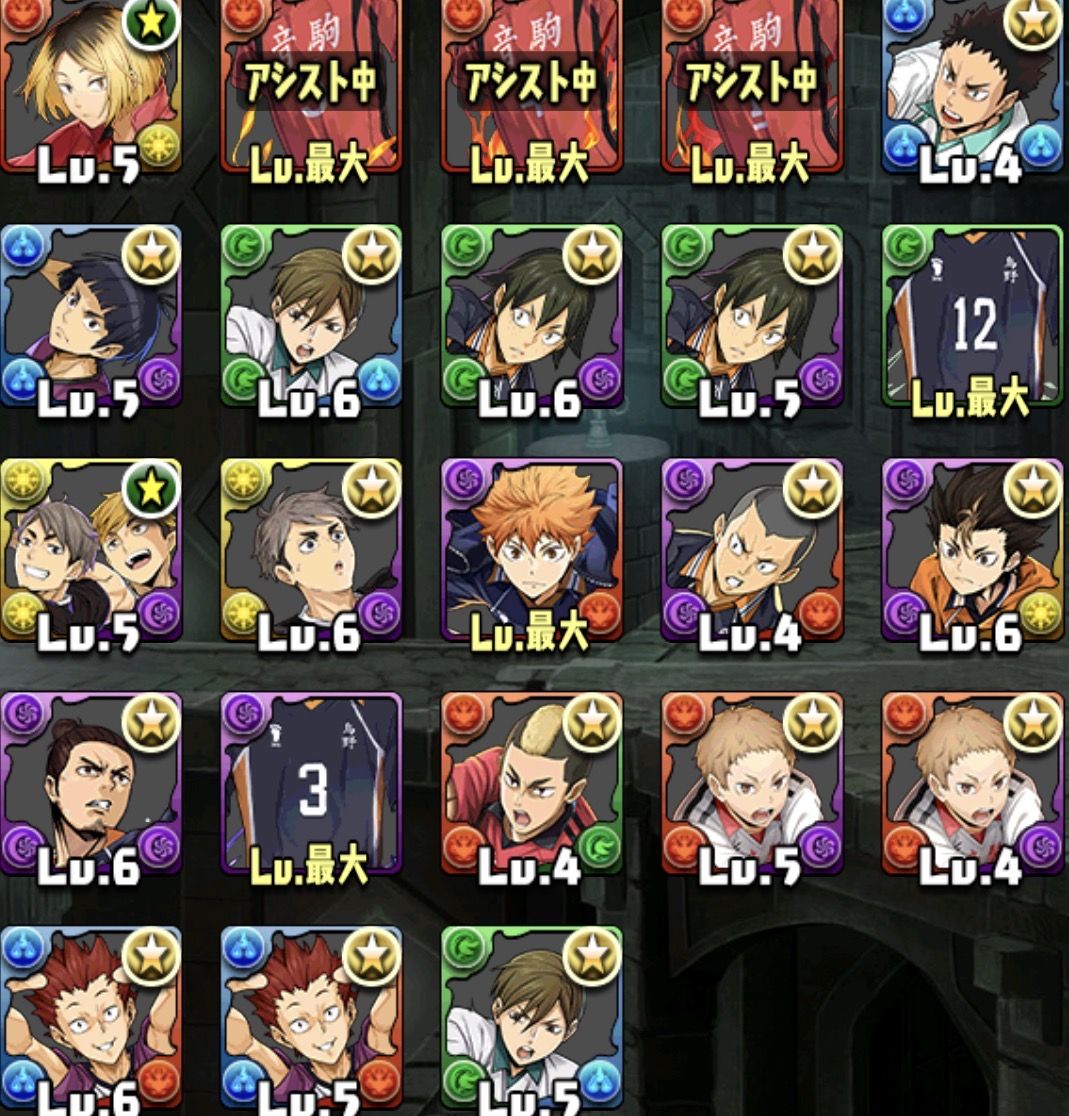This screenshot has width=1069, height=1116.
Task: Open the number 12 jersey card
Action: point(973,315)
